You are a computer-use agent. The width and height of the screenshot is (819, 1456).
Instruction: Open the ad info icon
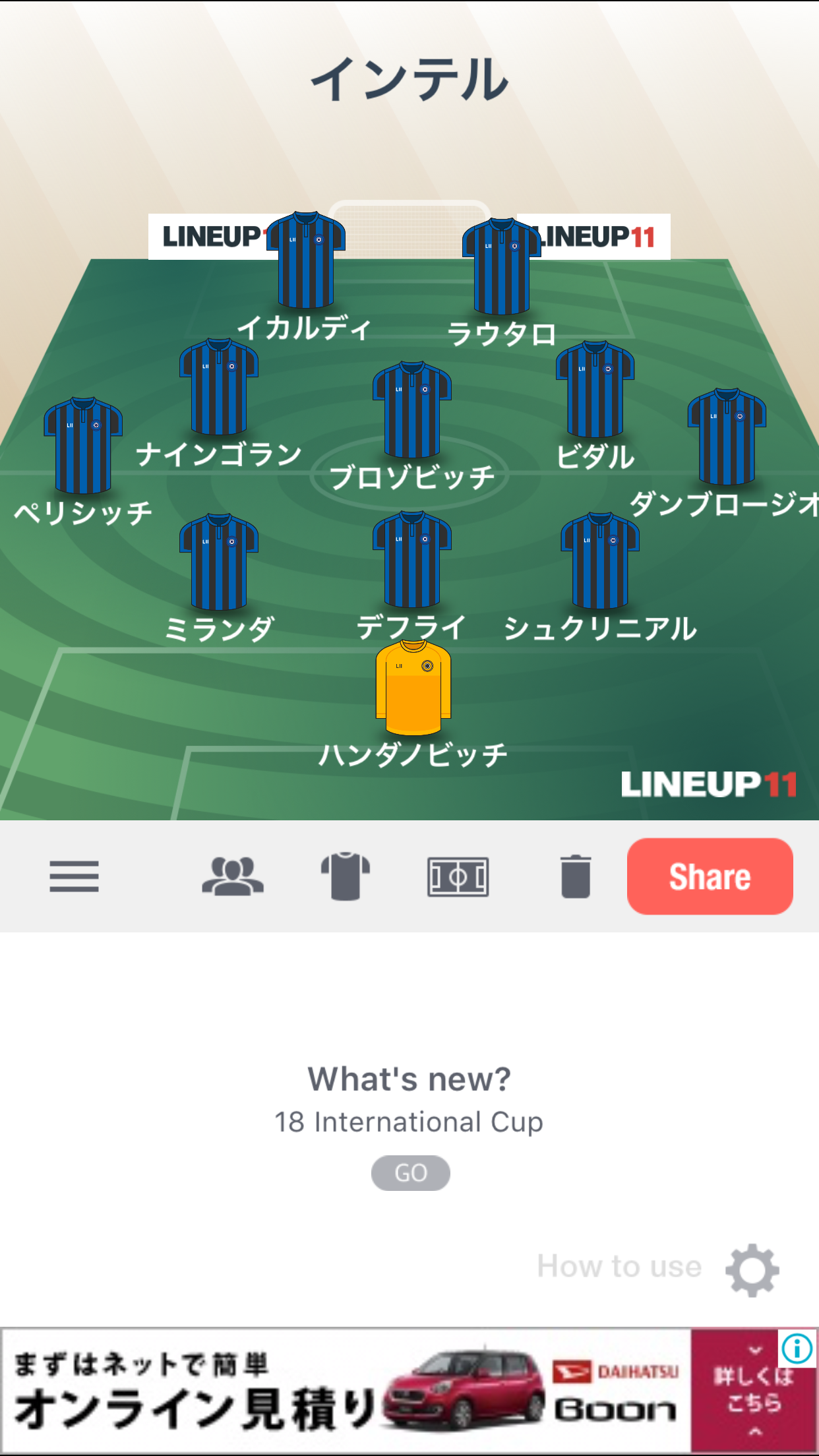[x=797, y=1349]
